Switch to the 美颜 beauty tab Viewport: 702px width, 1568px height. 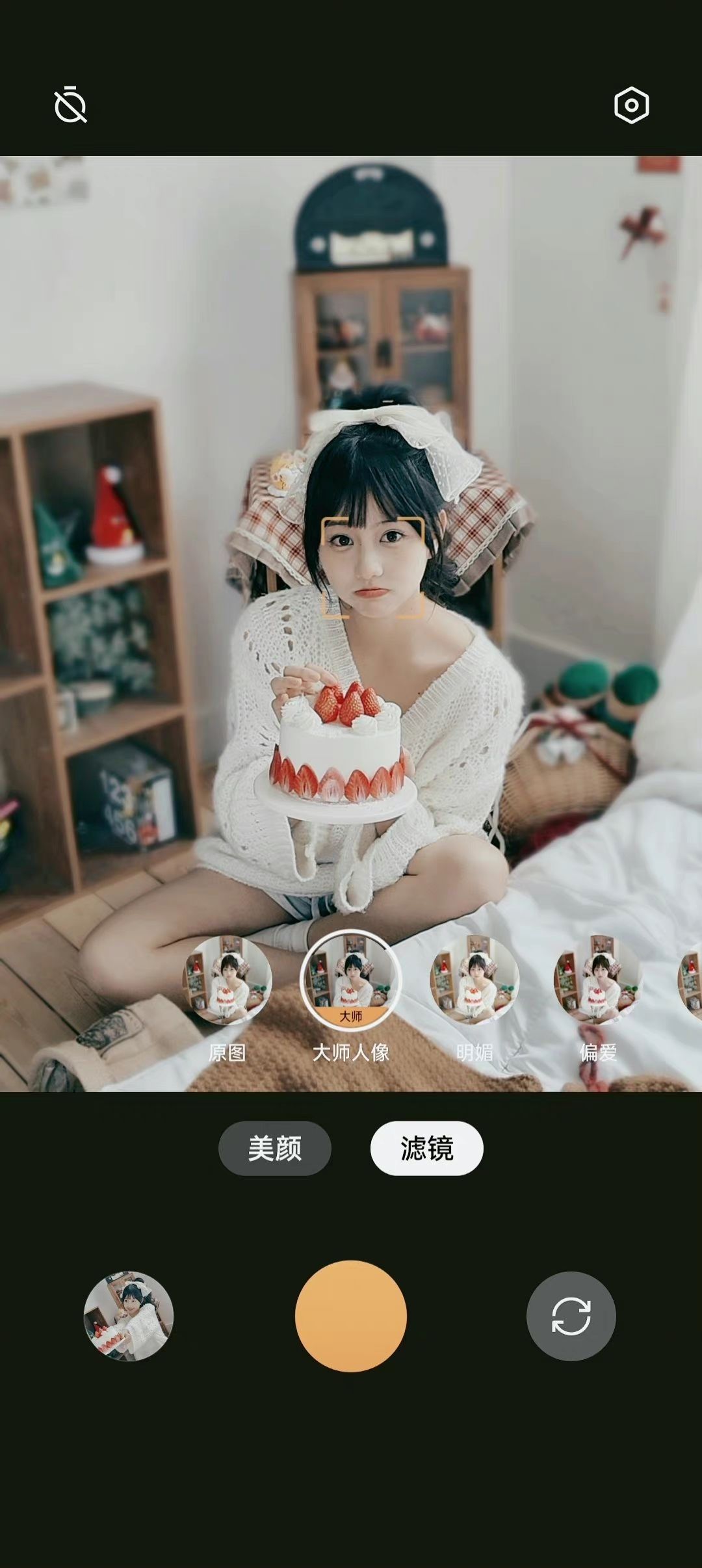[x=275, y=1148]
